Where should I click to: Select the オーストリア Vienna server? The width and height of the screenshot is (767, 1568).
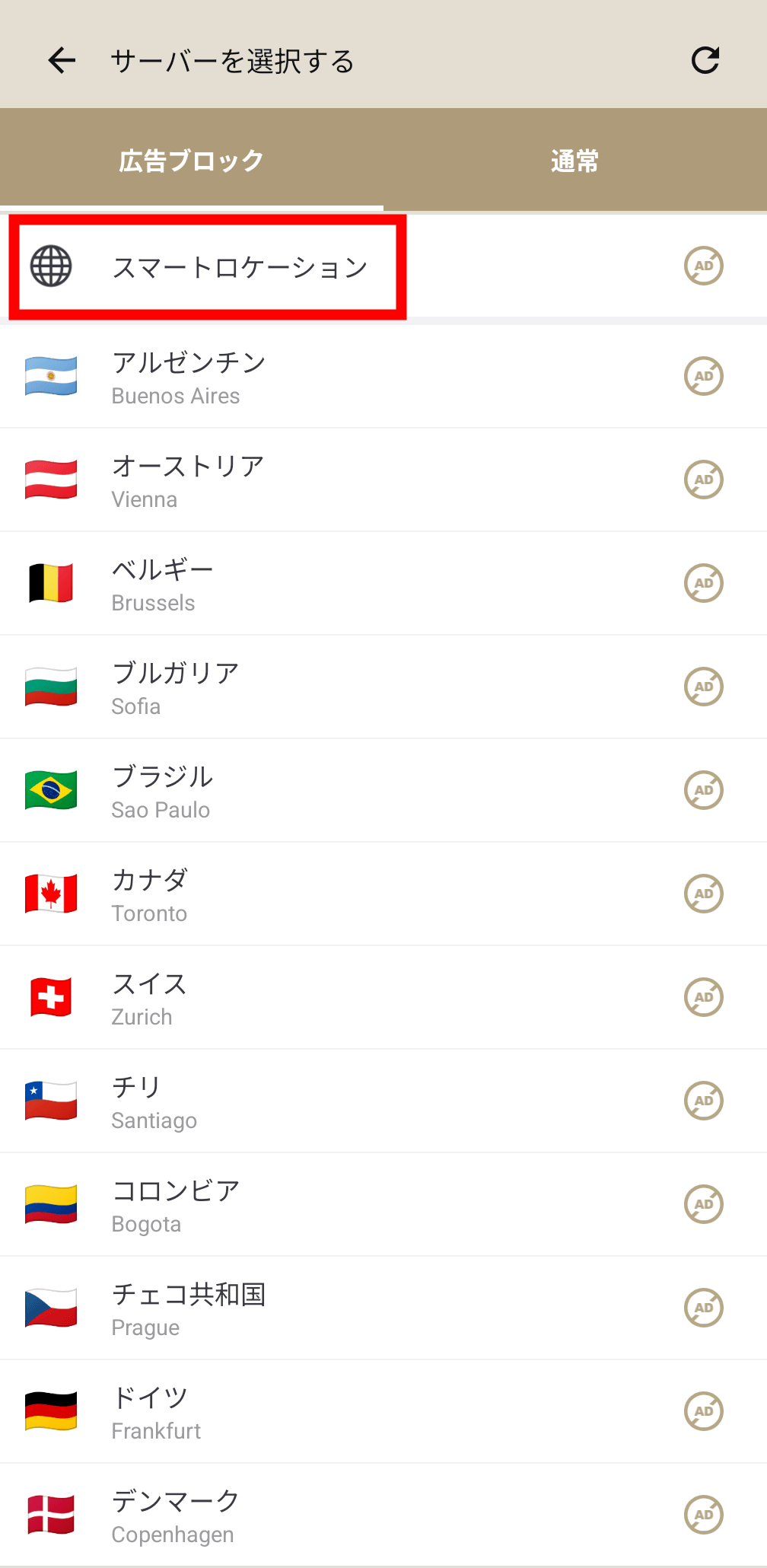pos(188,480)
